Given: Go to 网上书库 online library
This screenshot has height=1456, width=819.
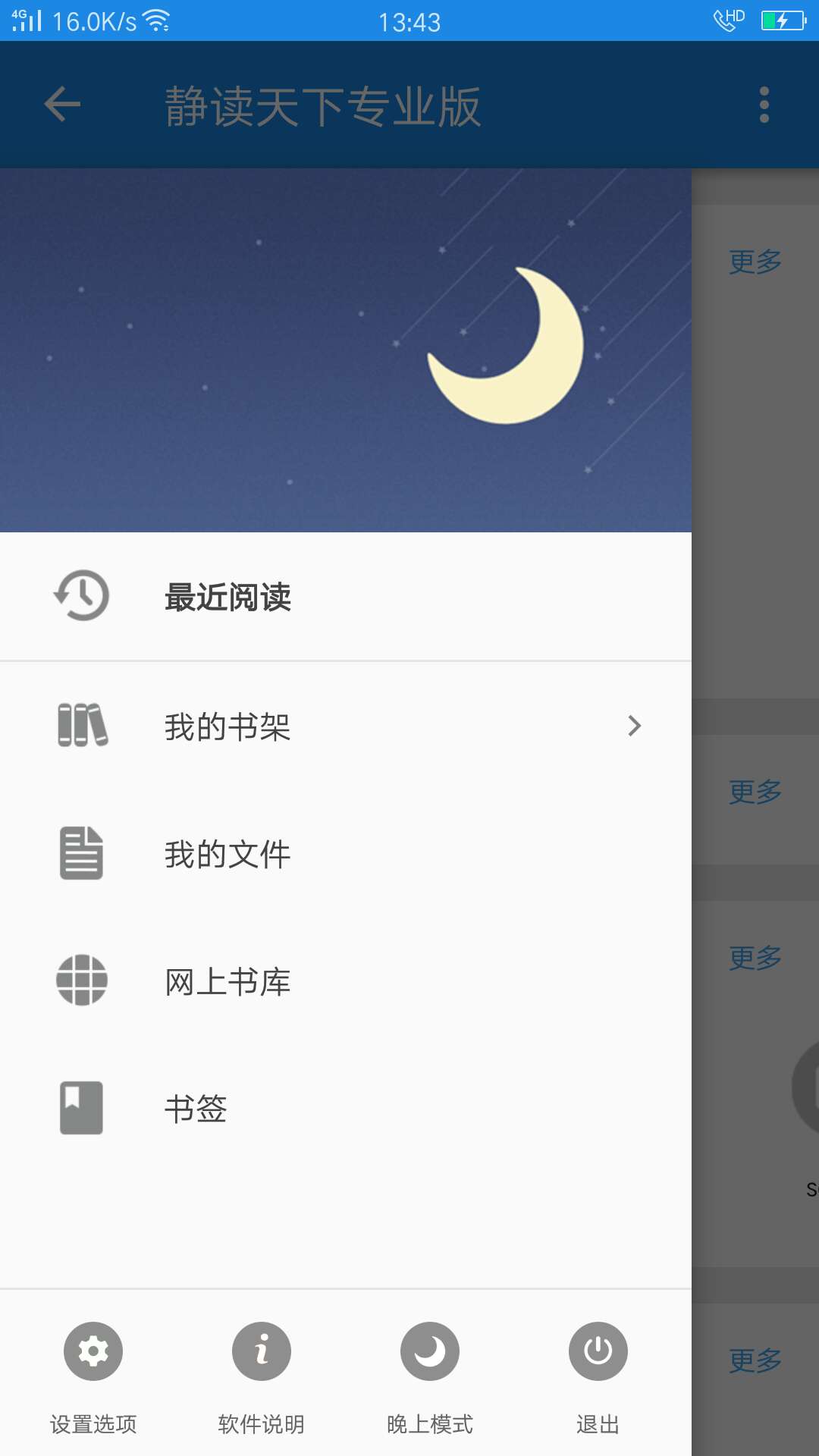Looking at the screenshot, I should tap(227, 981).
